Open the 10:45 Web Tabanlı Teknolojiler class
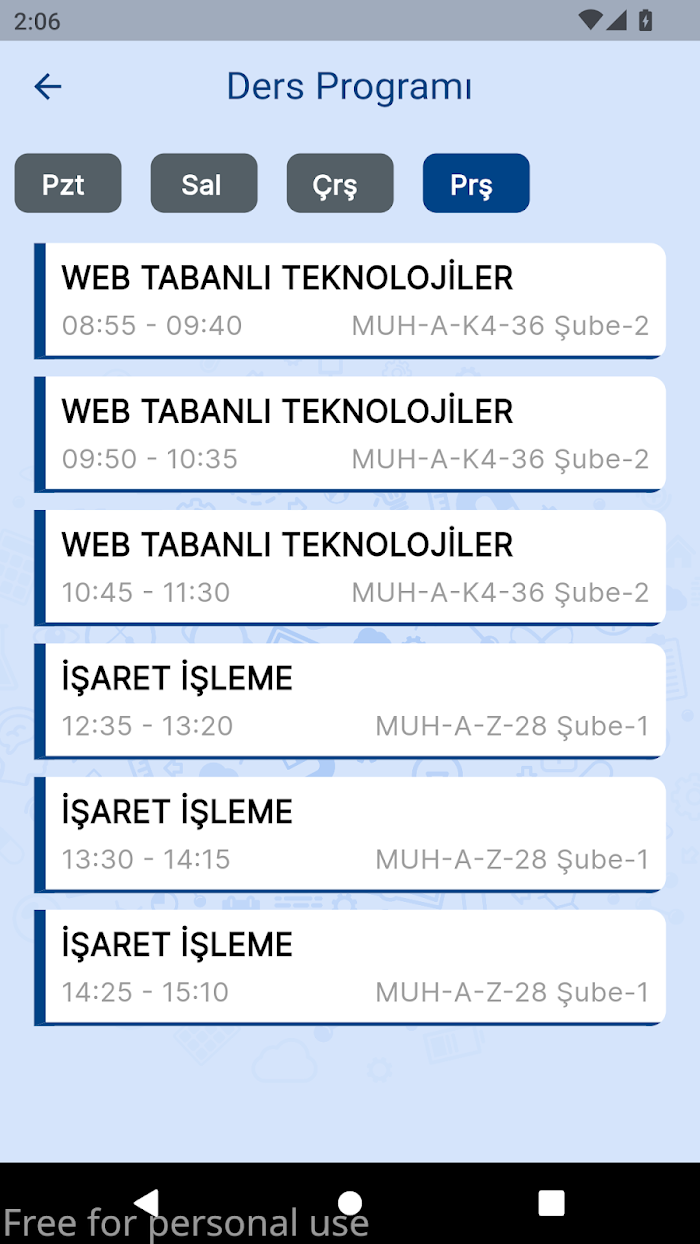 (350, 567)
